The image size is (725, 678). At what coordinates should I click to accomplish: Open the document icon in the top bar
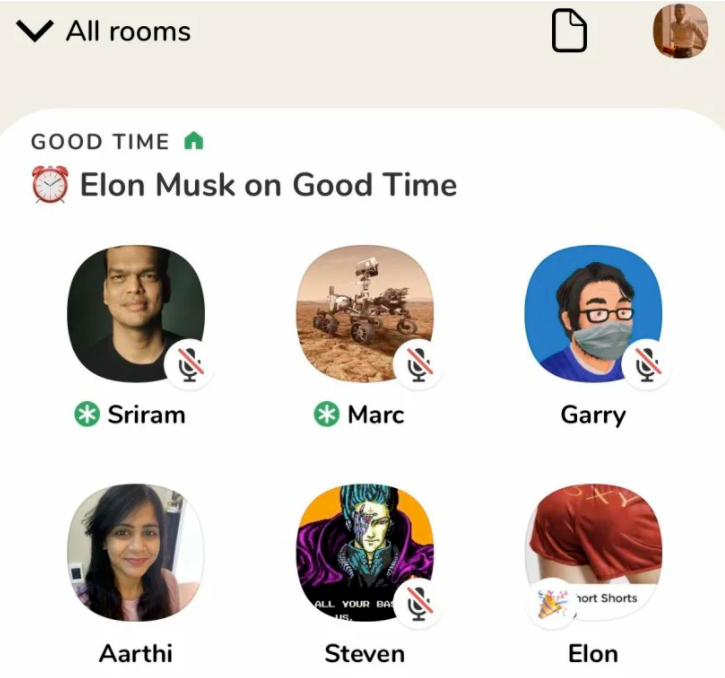tap(570, 31)
